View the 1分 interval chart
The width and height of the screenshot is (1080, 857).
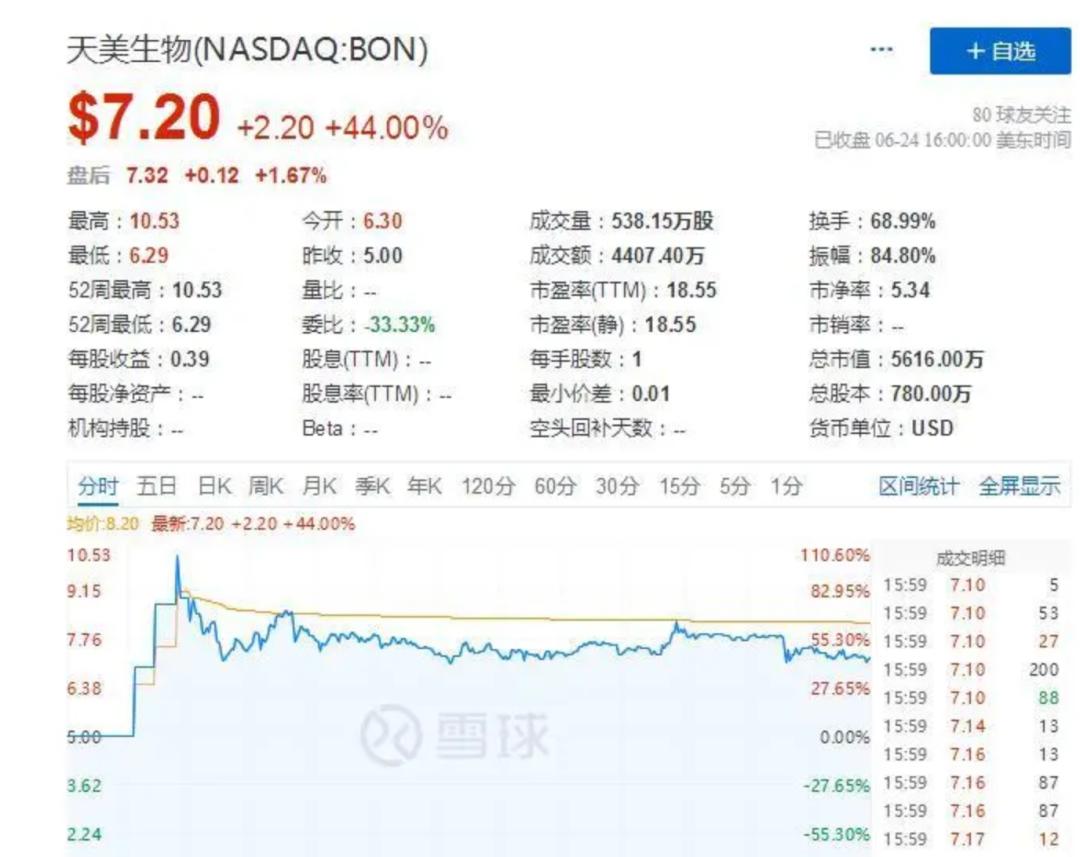coord(786,487)
